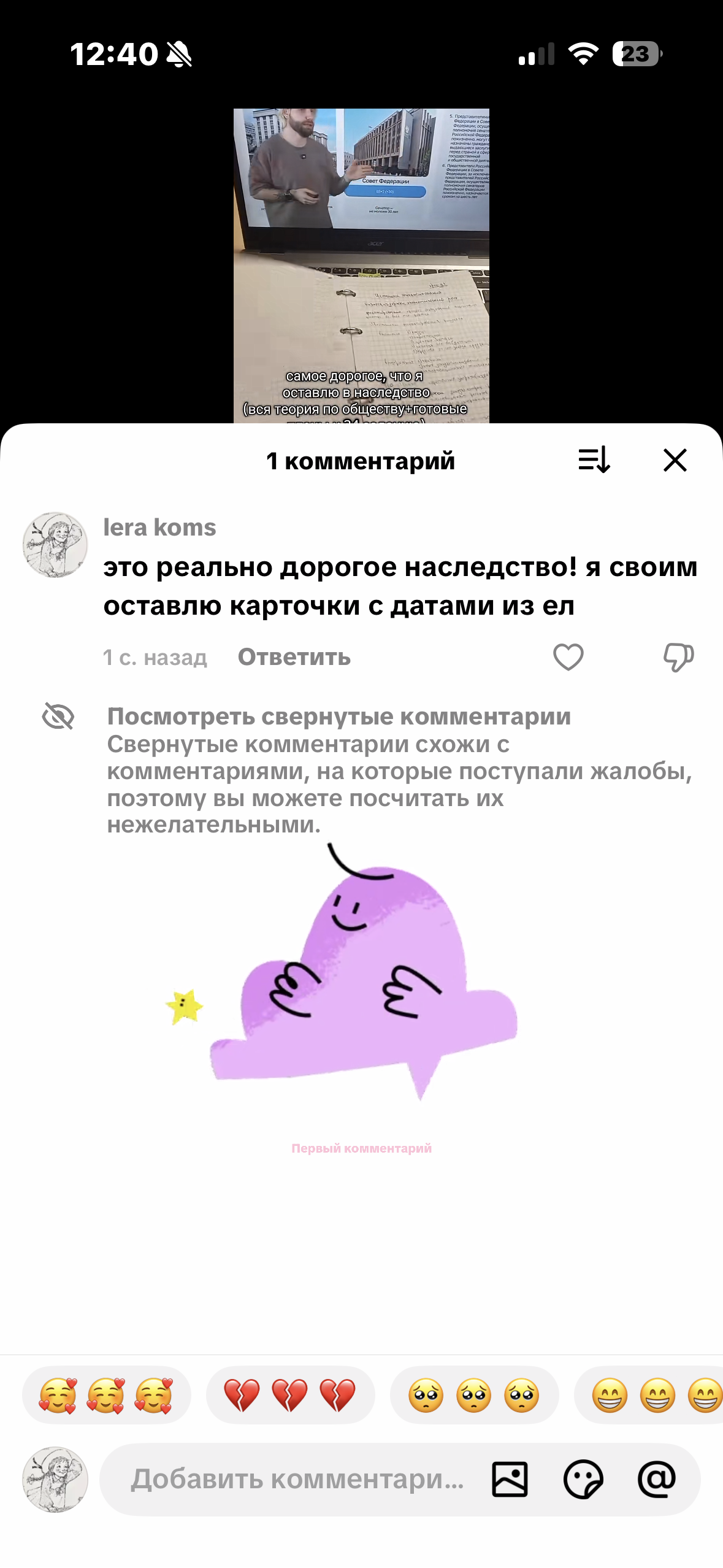
Task: Close the comments panel
Action: pos(675,460)
